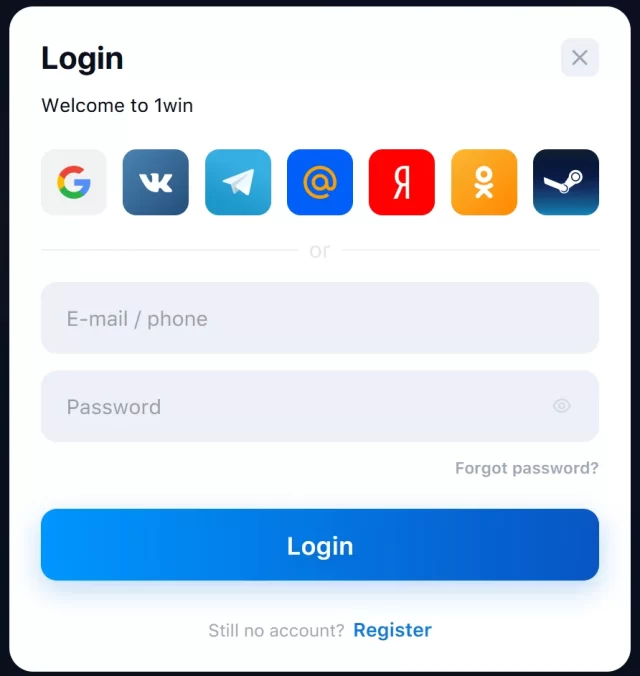Tap the blue Login button
The width and height of the screenshot is (640, 676).
coord(320,545)
